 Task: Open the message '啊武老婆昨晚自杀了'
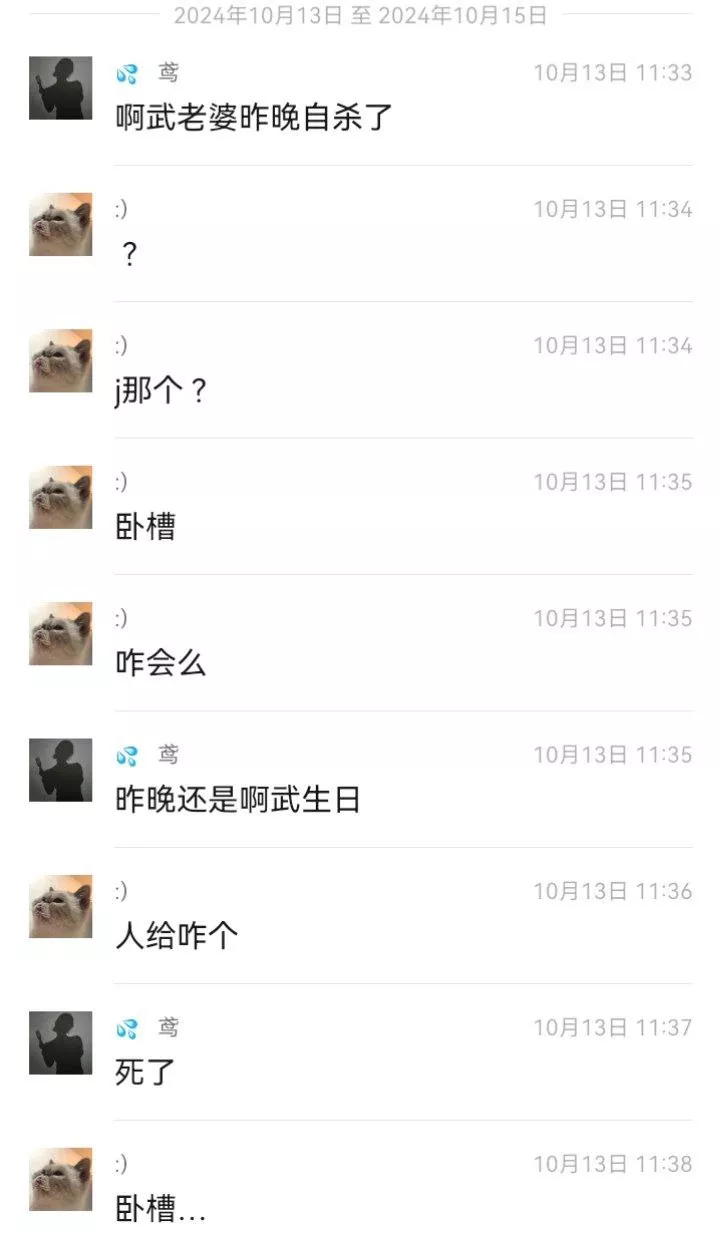[254, 118]
